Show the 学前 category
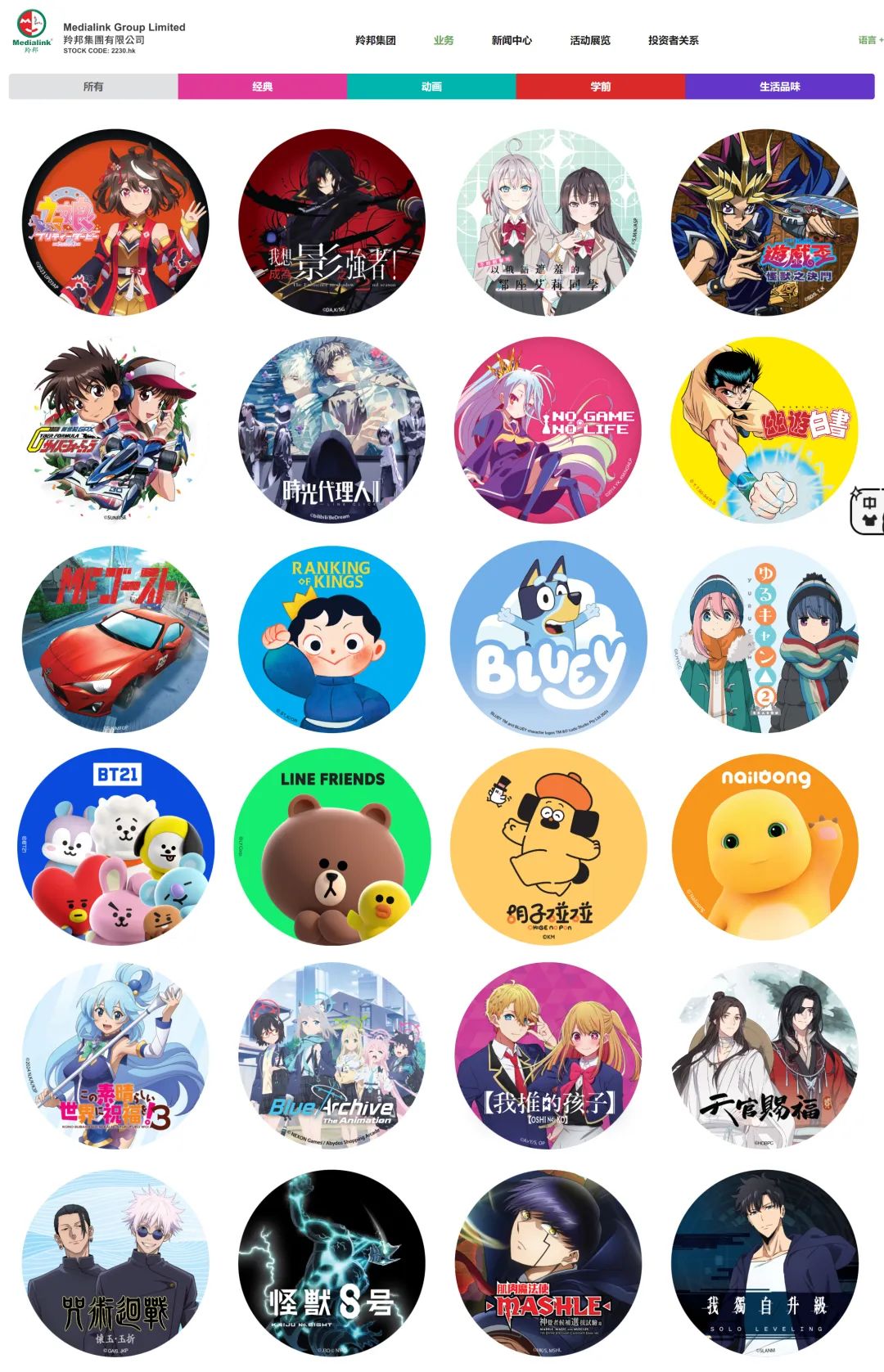884x1372 pixels. (600, 87)
